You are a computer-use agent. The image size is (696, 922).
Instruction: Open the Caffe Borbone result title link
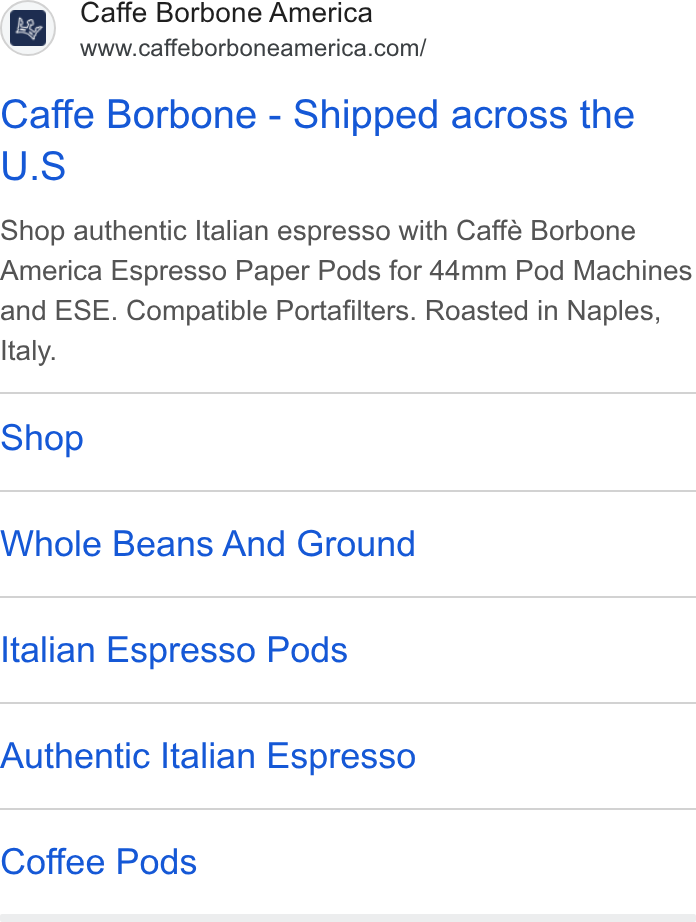pos(317,139)
